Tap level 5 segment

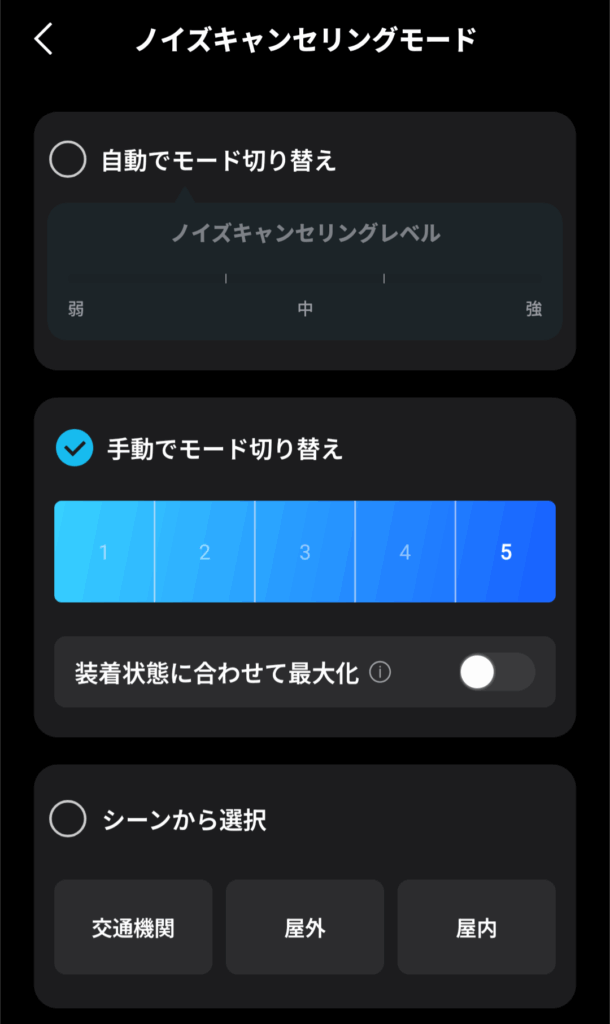pos(506,552)
